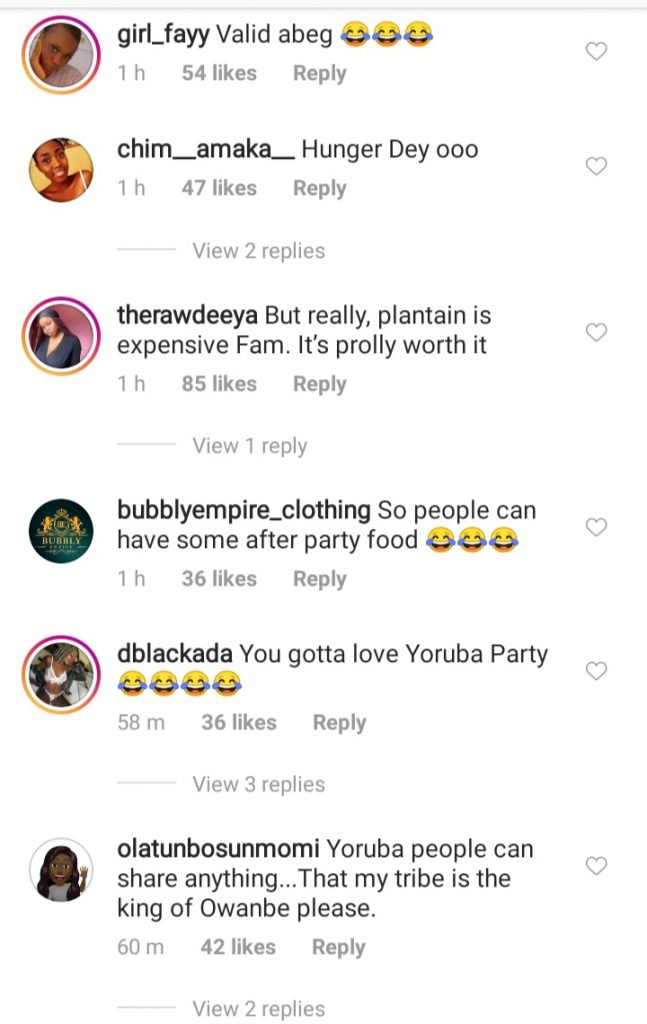Like olatunbosunmomi's comment
647x1024 pixels.
pyautogui.click(x=596, y=866)
